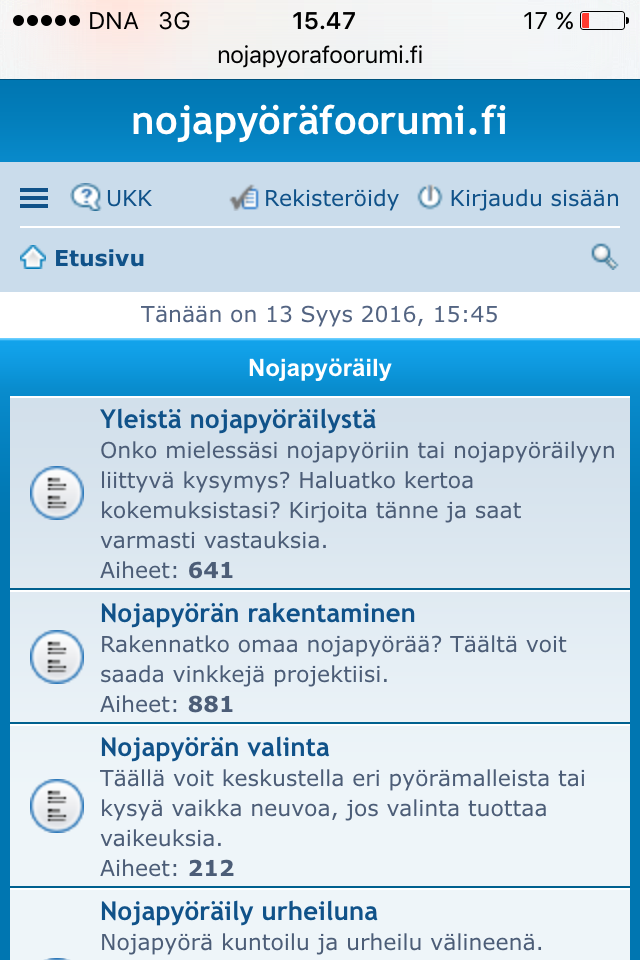The width and height of the screenshot is (640, 960).
Task: Tap the nojapyöräfoorumi.fi site title
Action: 320,121
